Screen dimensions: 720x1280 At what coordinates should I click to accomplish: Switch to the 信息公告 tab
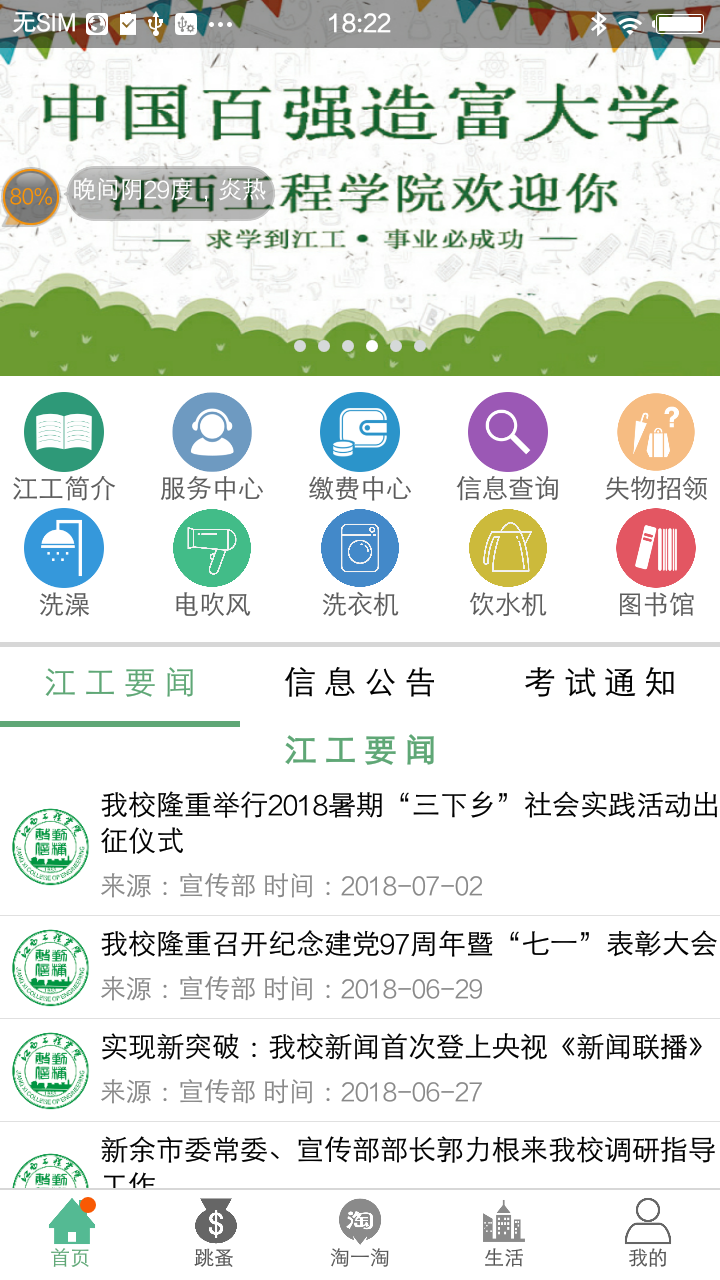coord(361,683)
